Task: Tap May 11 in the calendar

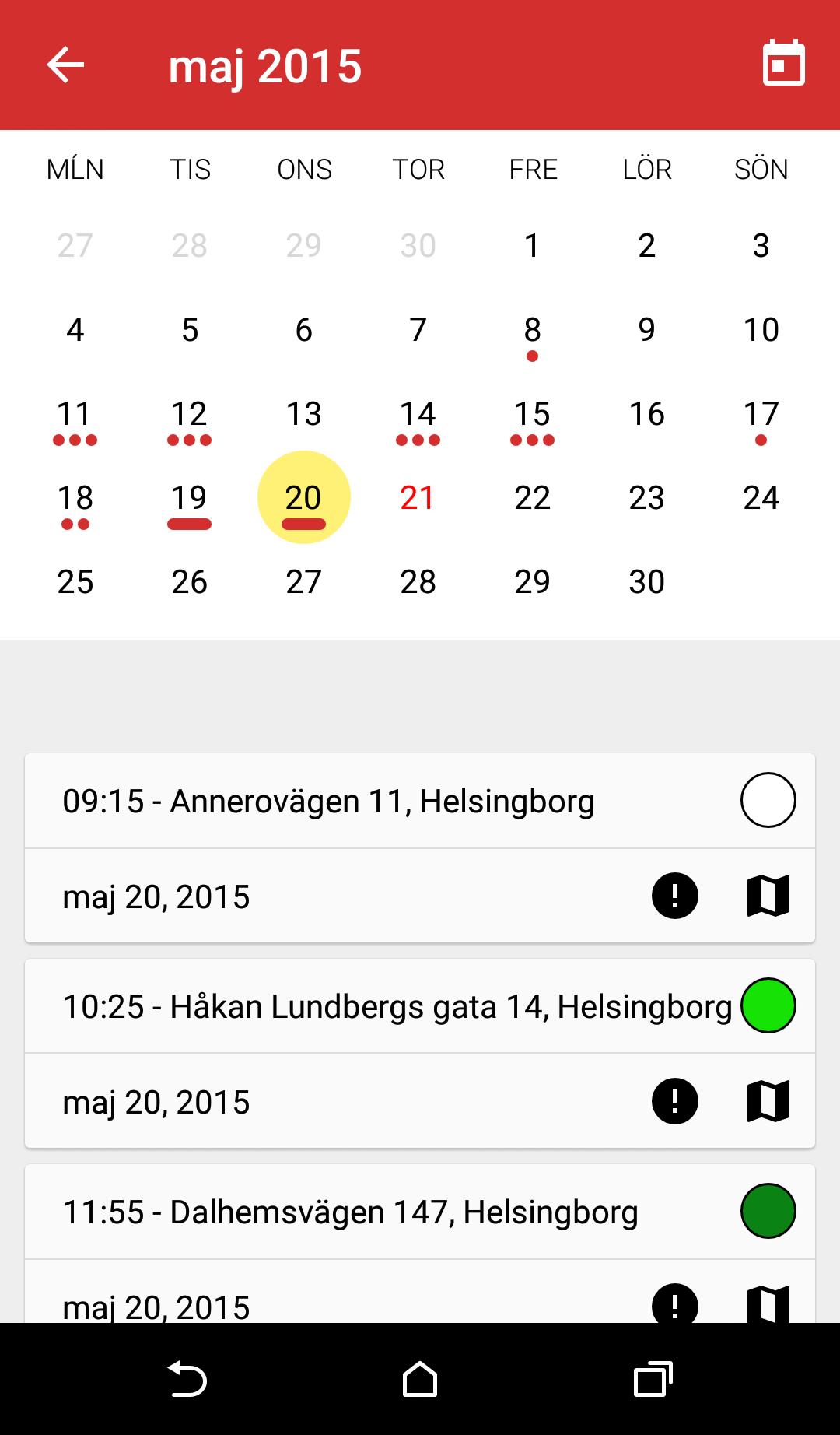Action: pyautogui.click(x=75, y=415)
